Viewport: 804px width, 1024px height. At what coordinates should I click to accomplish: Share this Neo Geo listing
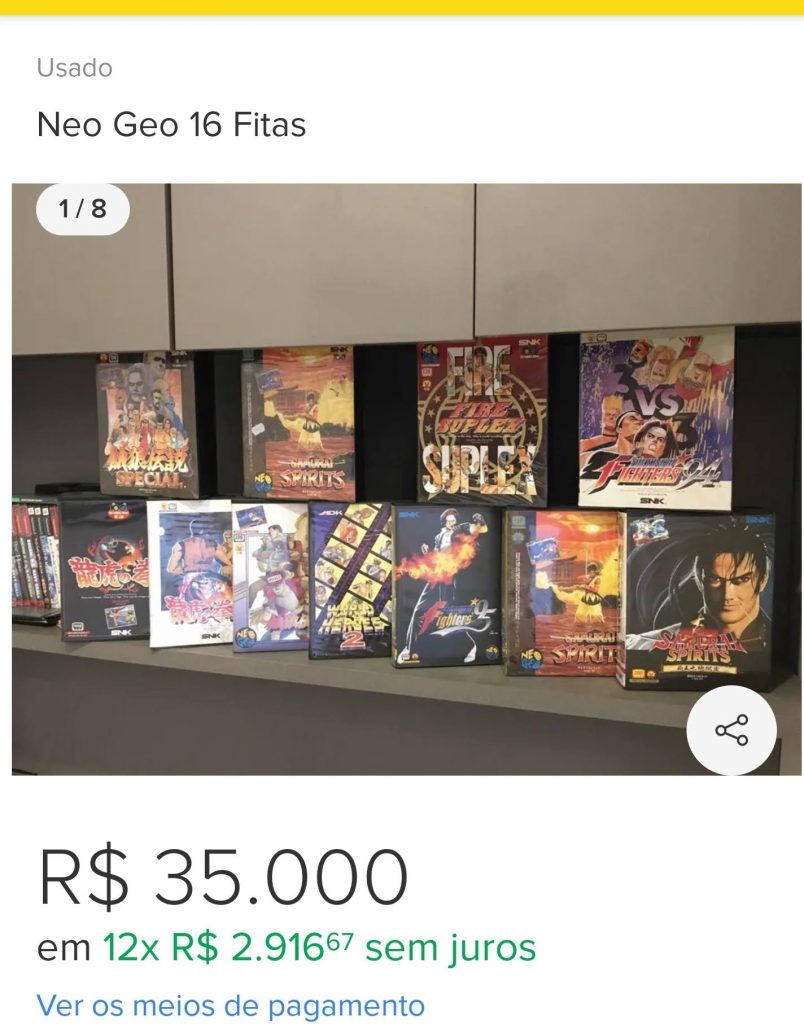(731, 730)
